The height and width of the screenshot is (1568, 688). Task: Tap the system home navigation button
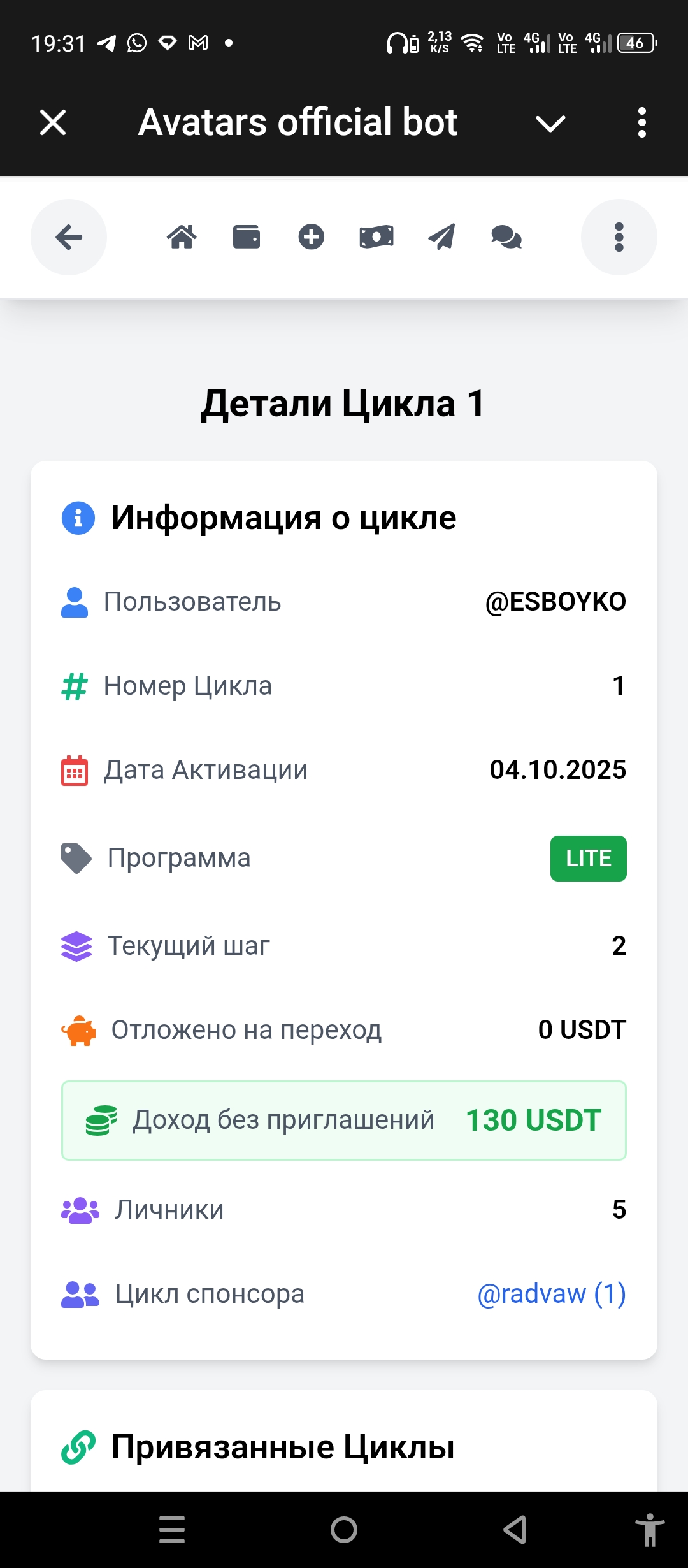click(x=344, y=1529)
